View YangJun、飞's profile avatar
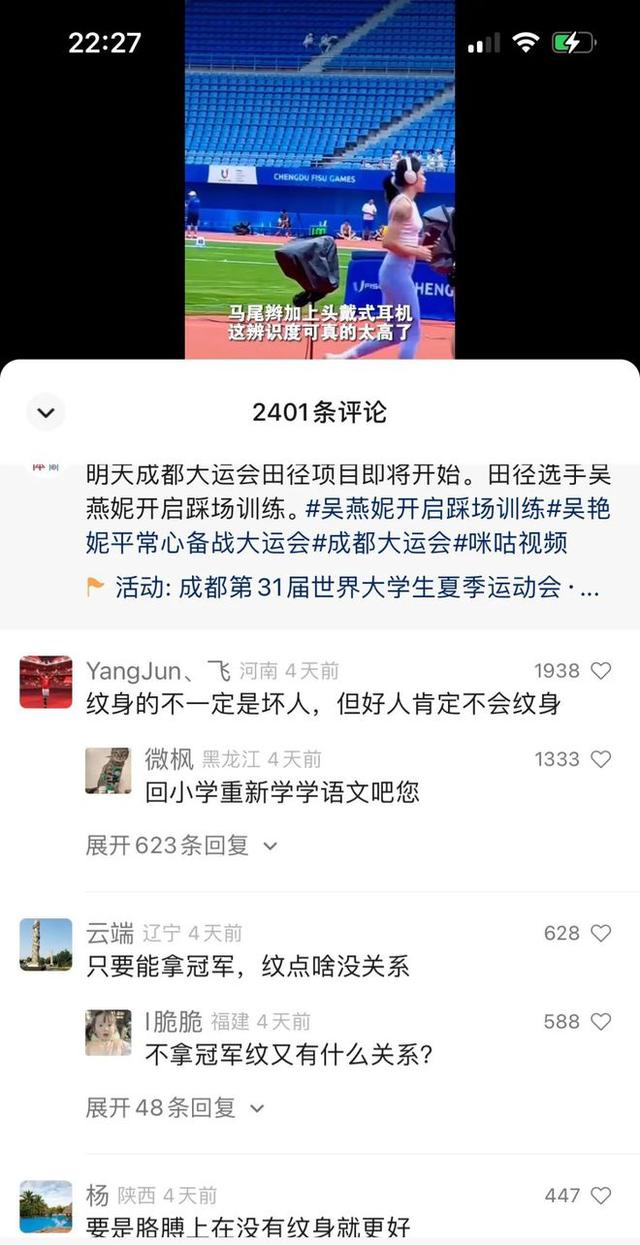Screen dimensions: 640x1245 click(46, 682)
